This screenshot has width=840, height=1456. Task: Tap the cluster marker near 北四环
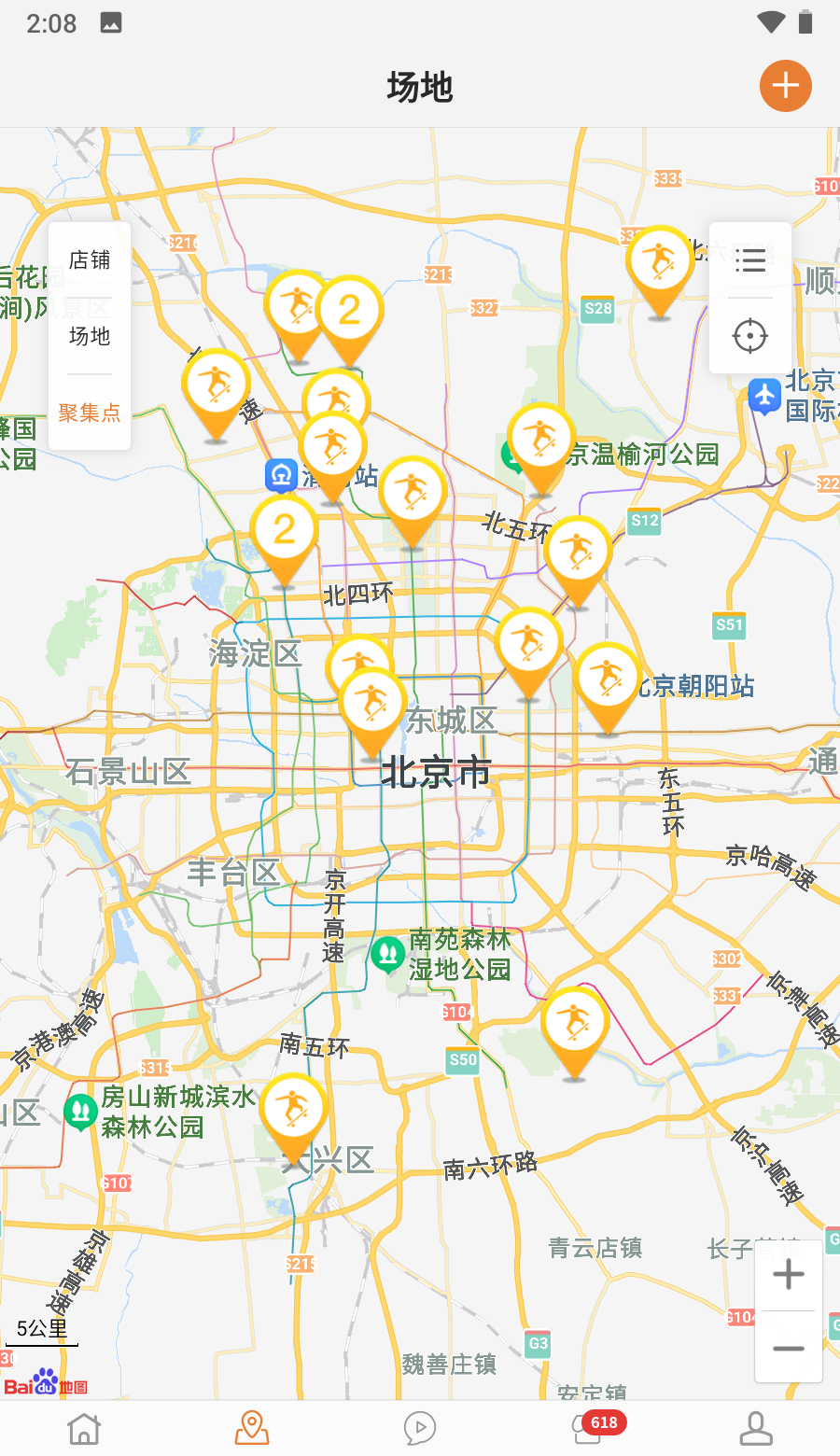[x=284, y=532]
